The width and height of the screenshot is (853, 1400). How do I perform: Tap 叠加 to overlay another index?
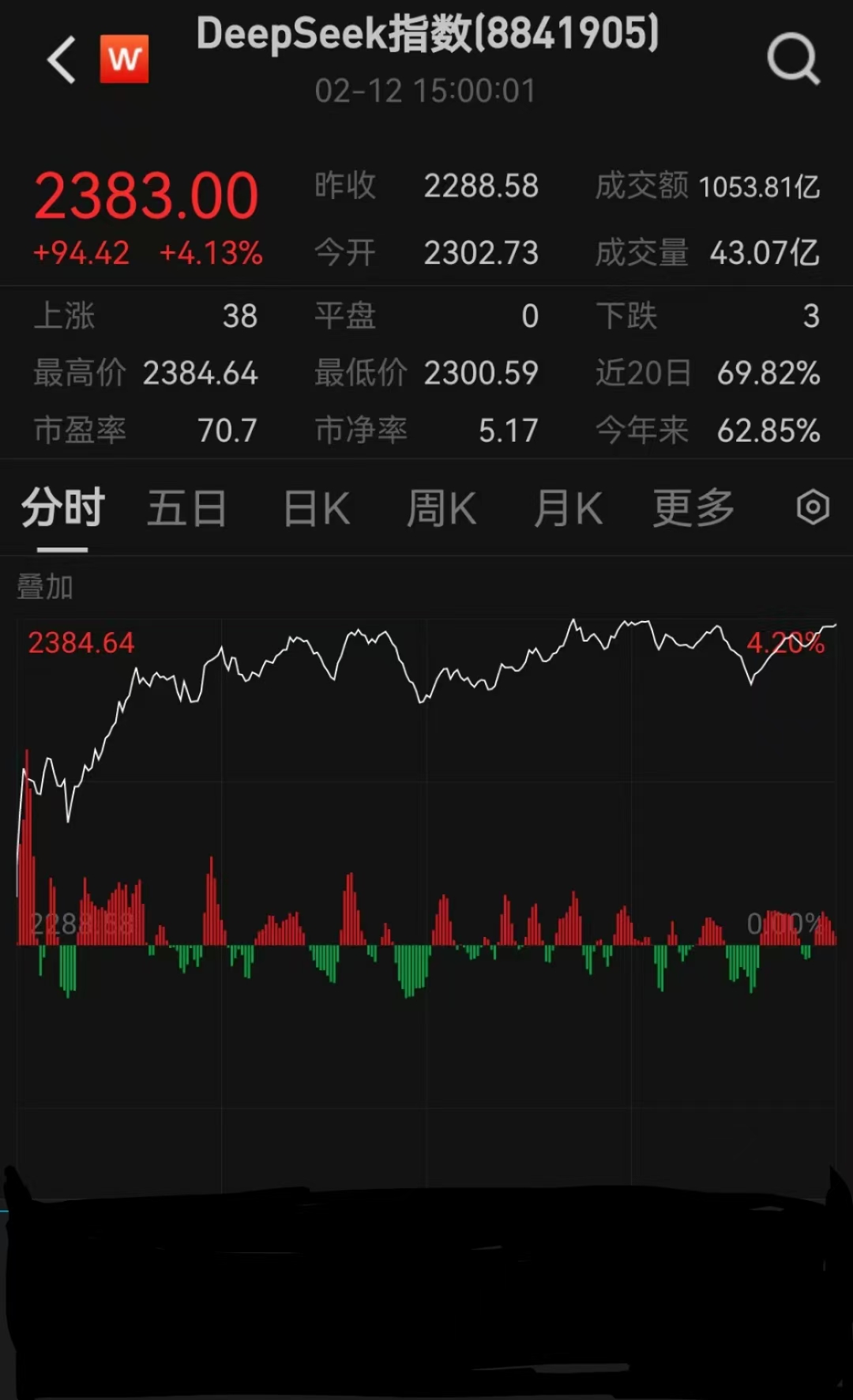(x=45, y=587)
